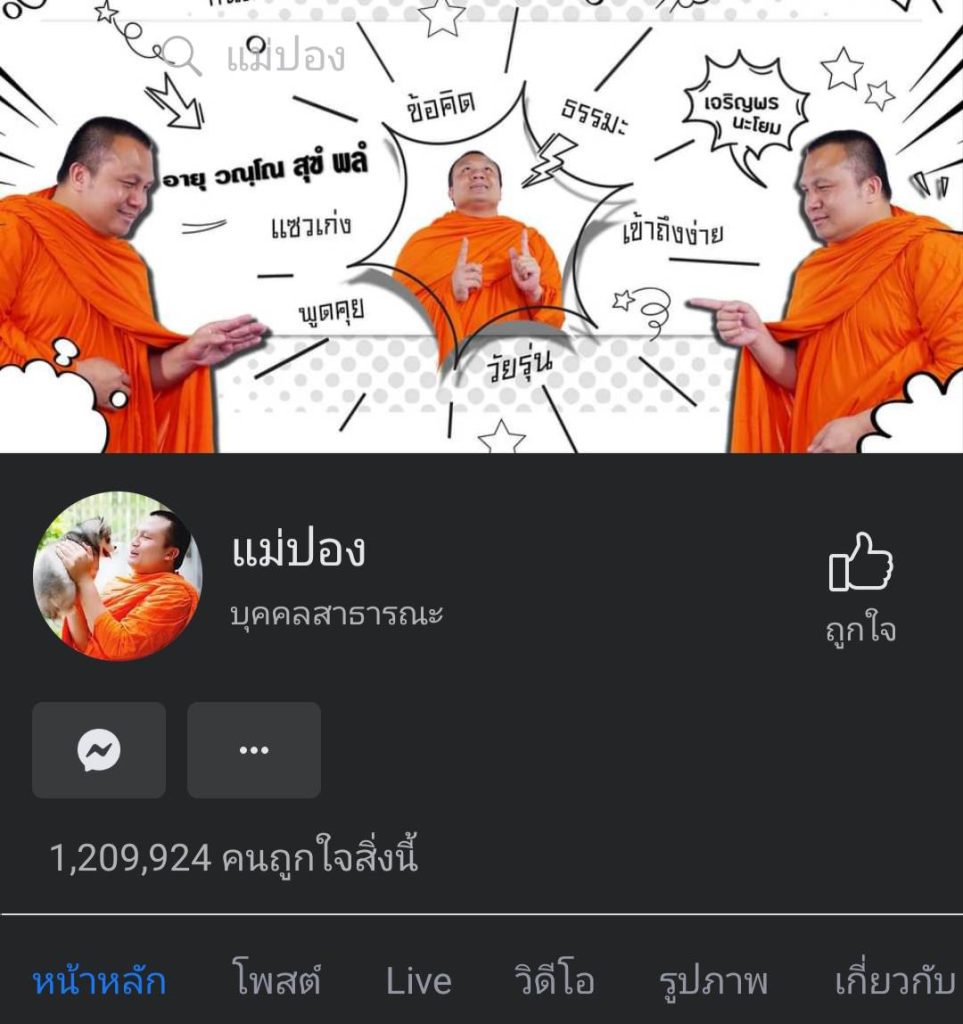This screenshot has width=963, height=1024.
Task: Switch to the รูปภาพ tab
Action: pos(713,981)
